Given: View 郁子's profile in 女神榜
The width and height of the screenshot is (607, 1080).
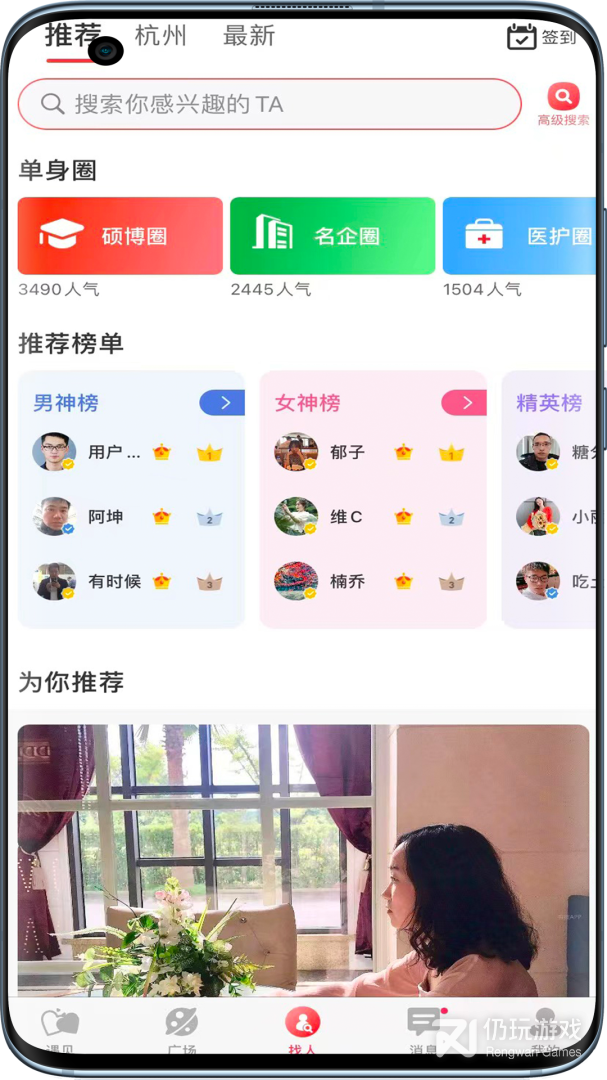Looking at the screenshot, I should [347, 453].
